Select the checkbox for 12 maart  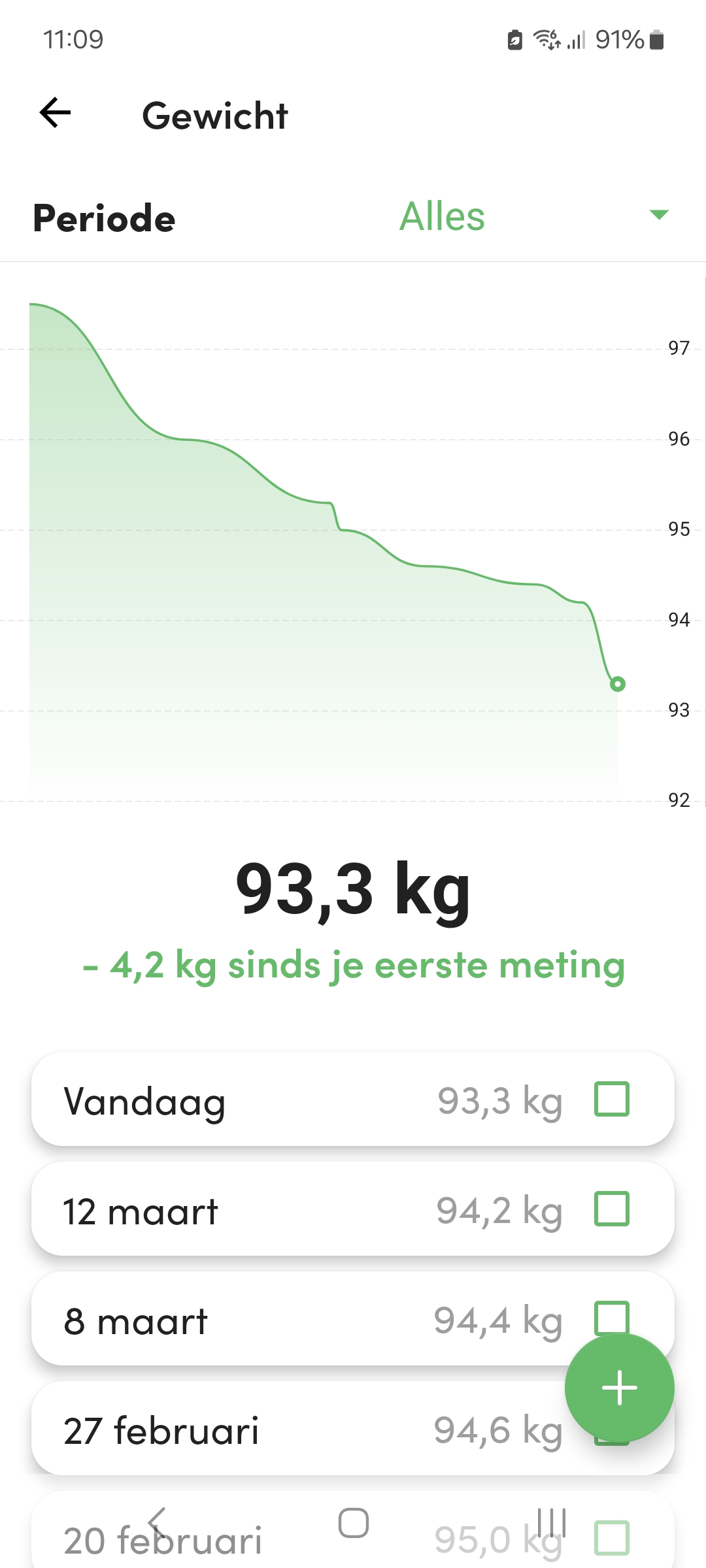click(x=611, y=1209)
